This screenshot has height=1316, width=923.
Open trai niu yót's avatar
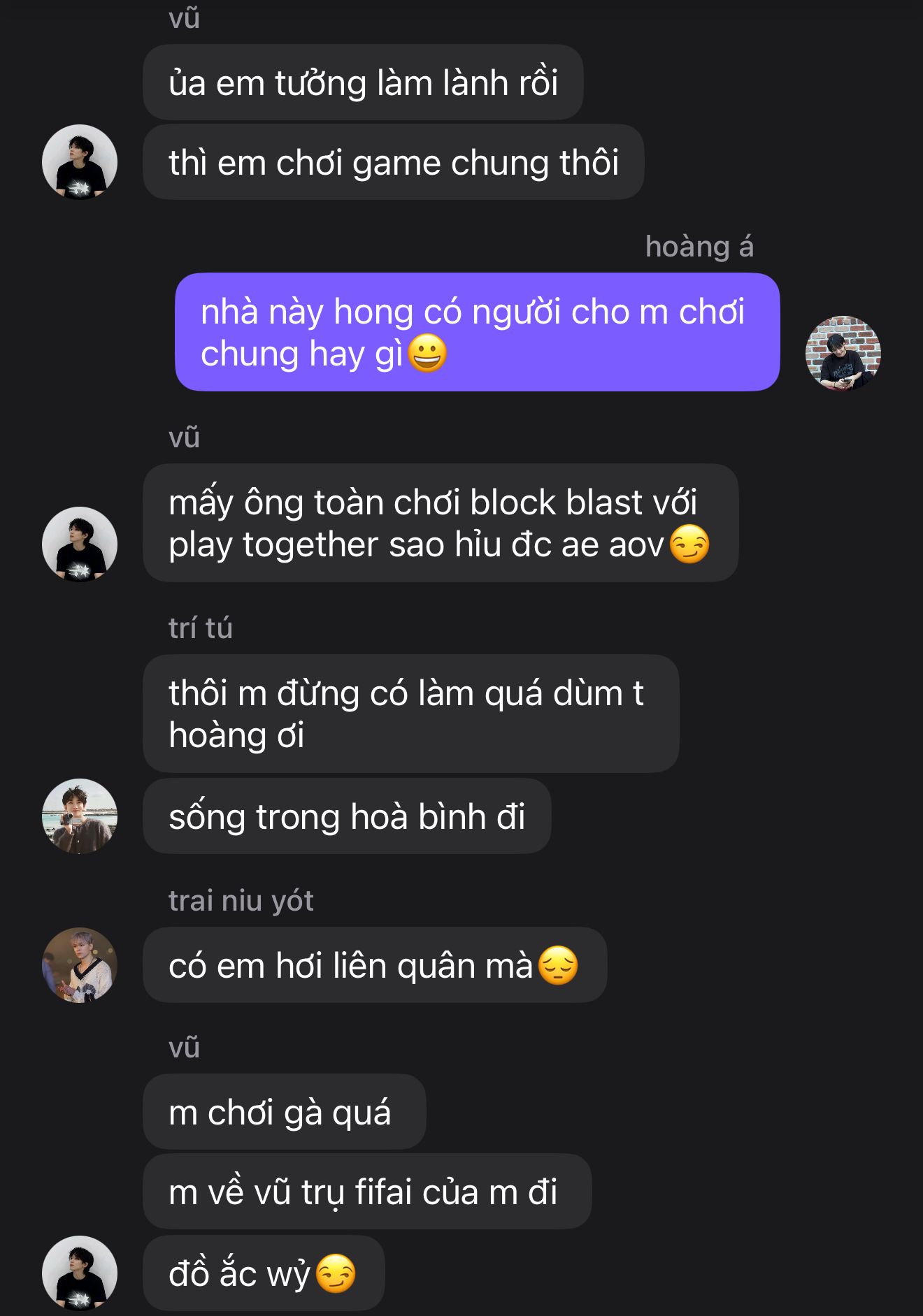[80, 964]
